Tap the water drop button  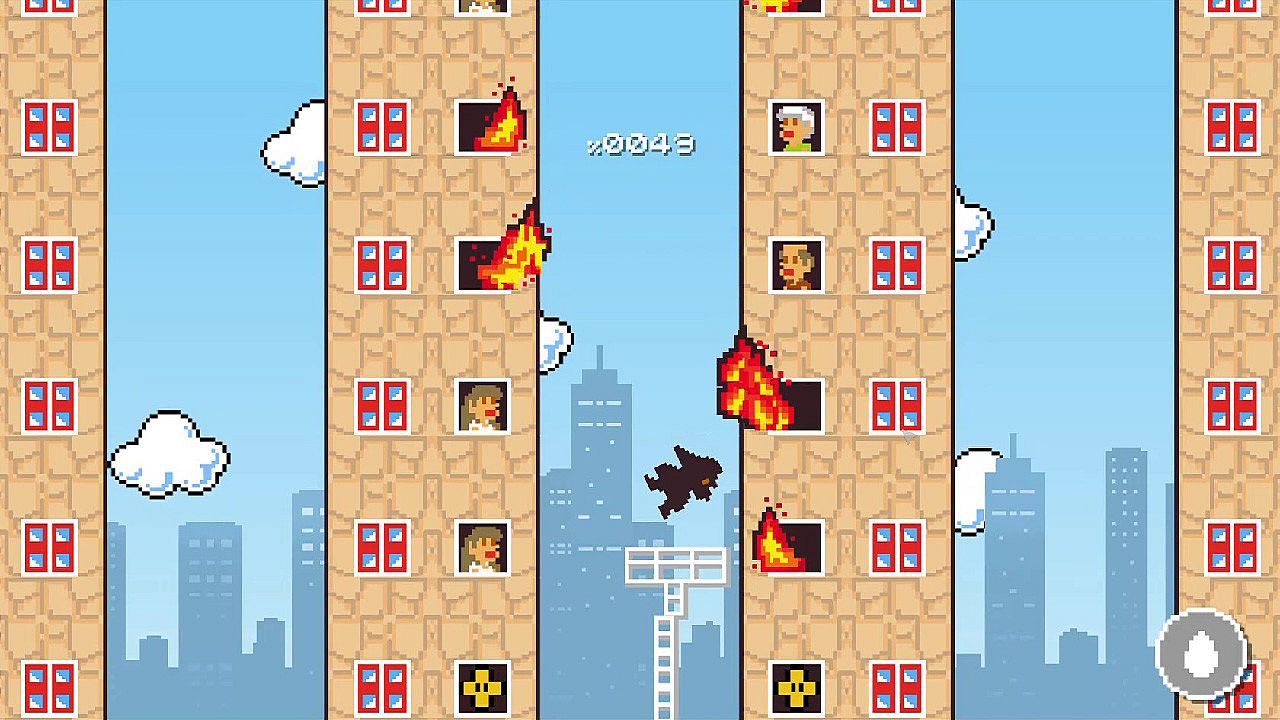pyautogui.click(x=1200, y=653)
